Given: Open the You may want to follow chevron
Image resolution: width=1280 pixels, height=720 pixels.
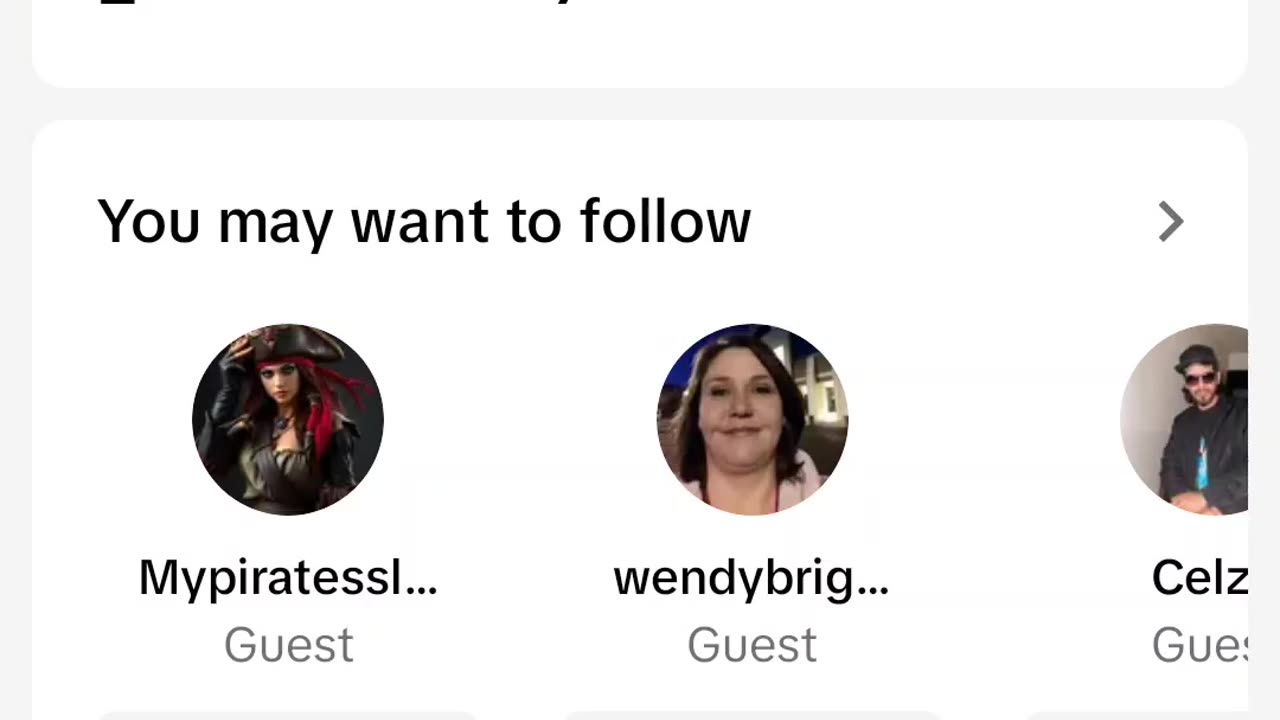Looking at the screenshot, I should point(1170,222).
